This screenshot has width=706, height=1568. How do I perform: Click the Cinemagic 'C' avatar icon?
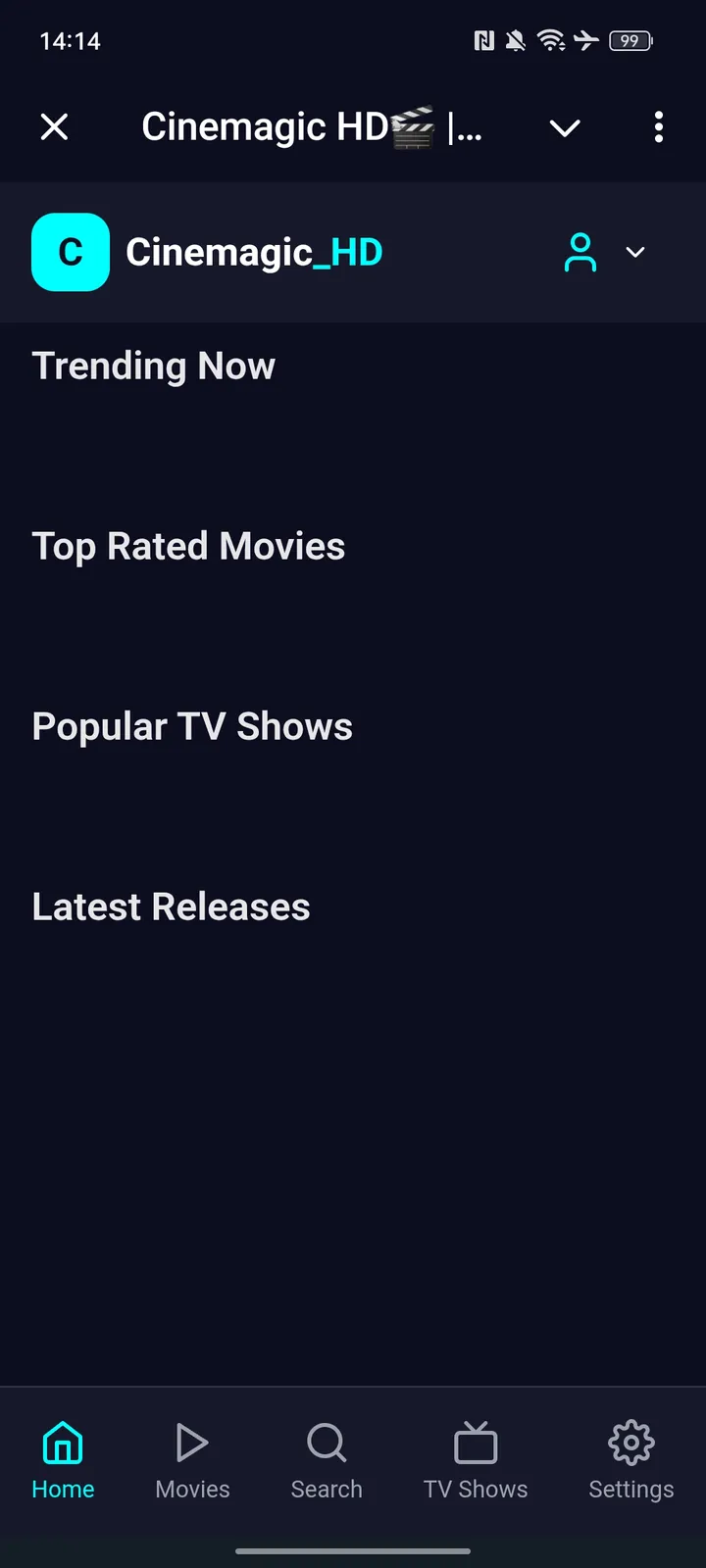point(70,252)
